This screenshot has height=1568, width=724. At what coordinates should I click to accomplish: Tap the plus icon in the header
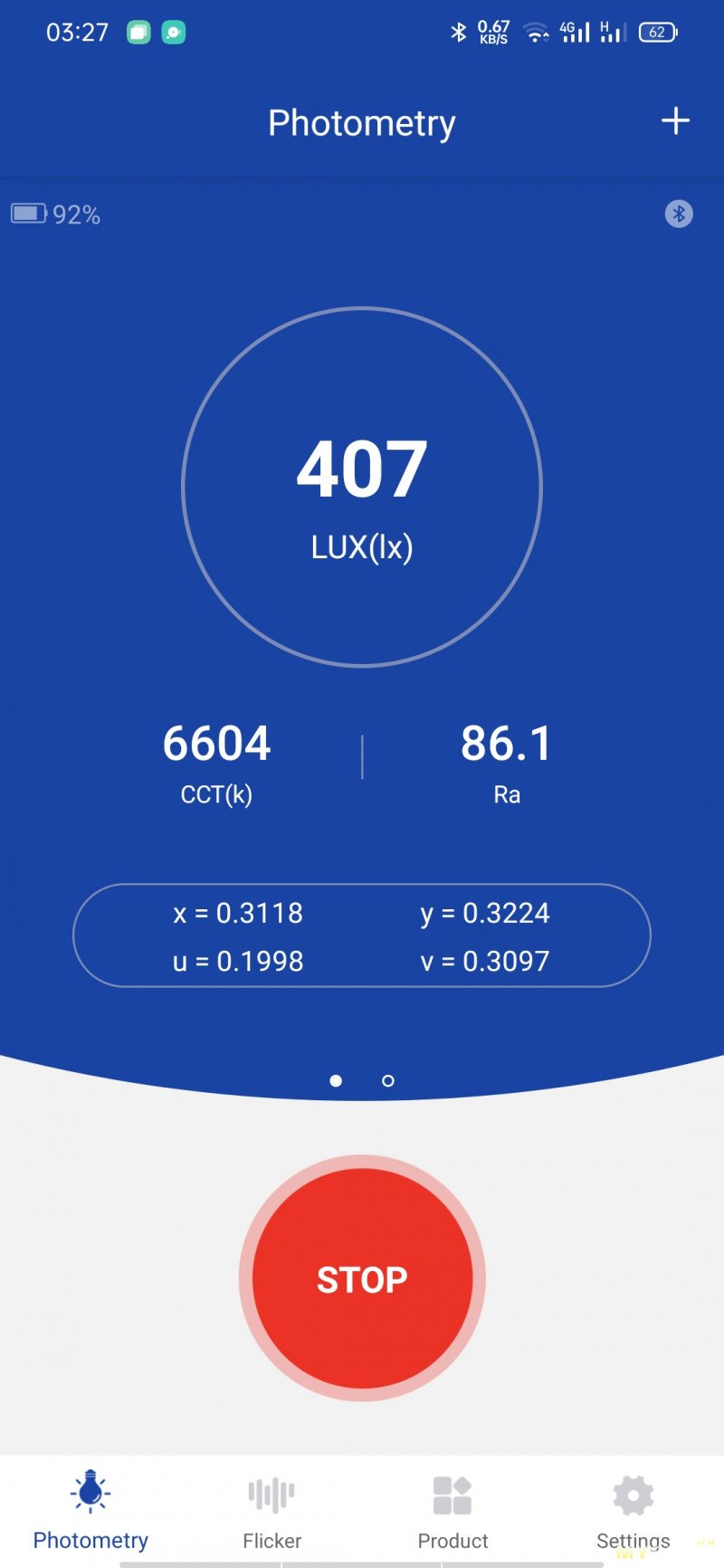point(675,121)
